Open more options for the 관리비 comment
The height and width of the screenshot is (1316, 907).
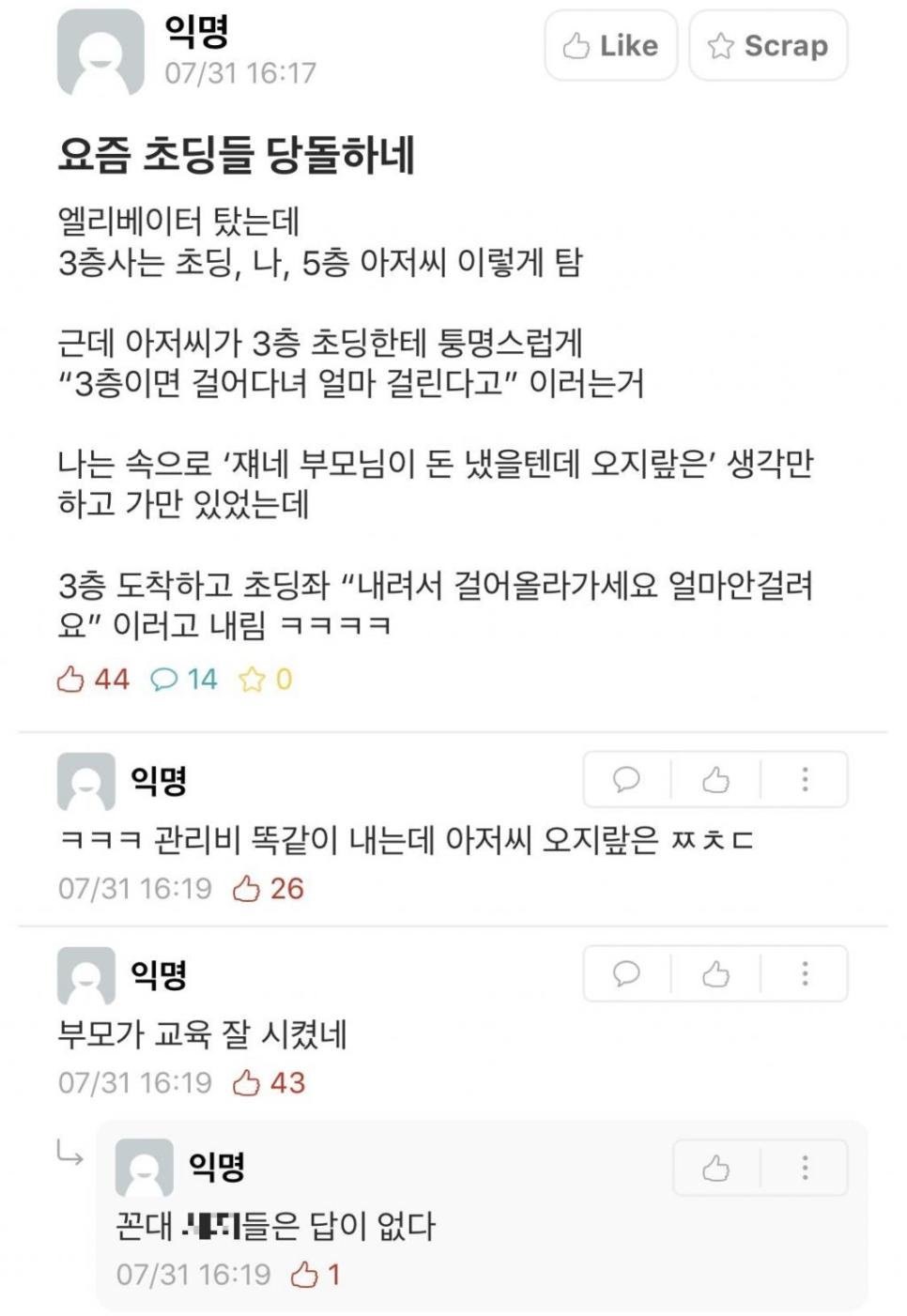pos(805,779)
